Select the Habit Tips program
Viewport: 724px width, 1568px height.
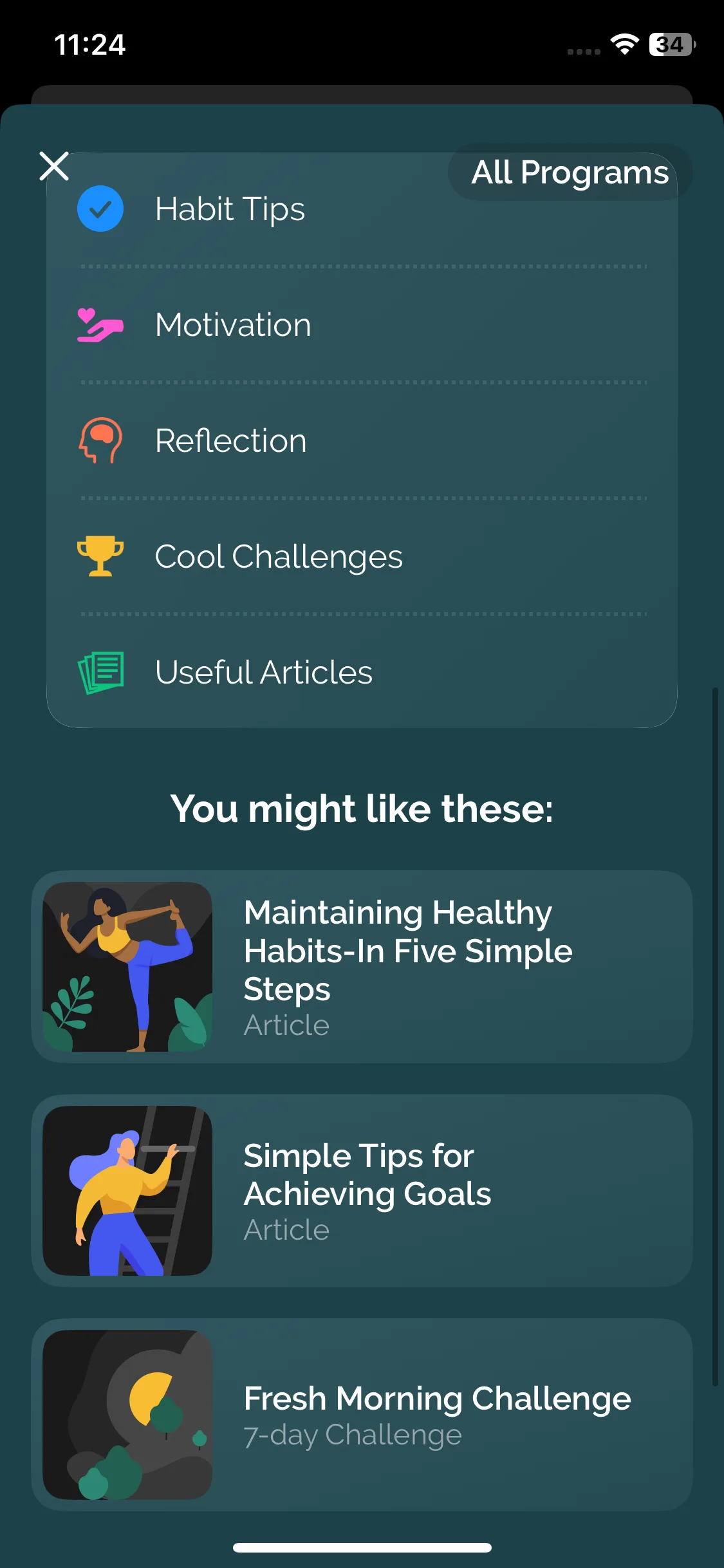pyautogui.click(x=229, y=209)
